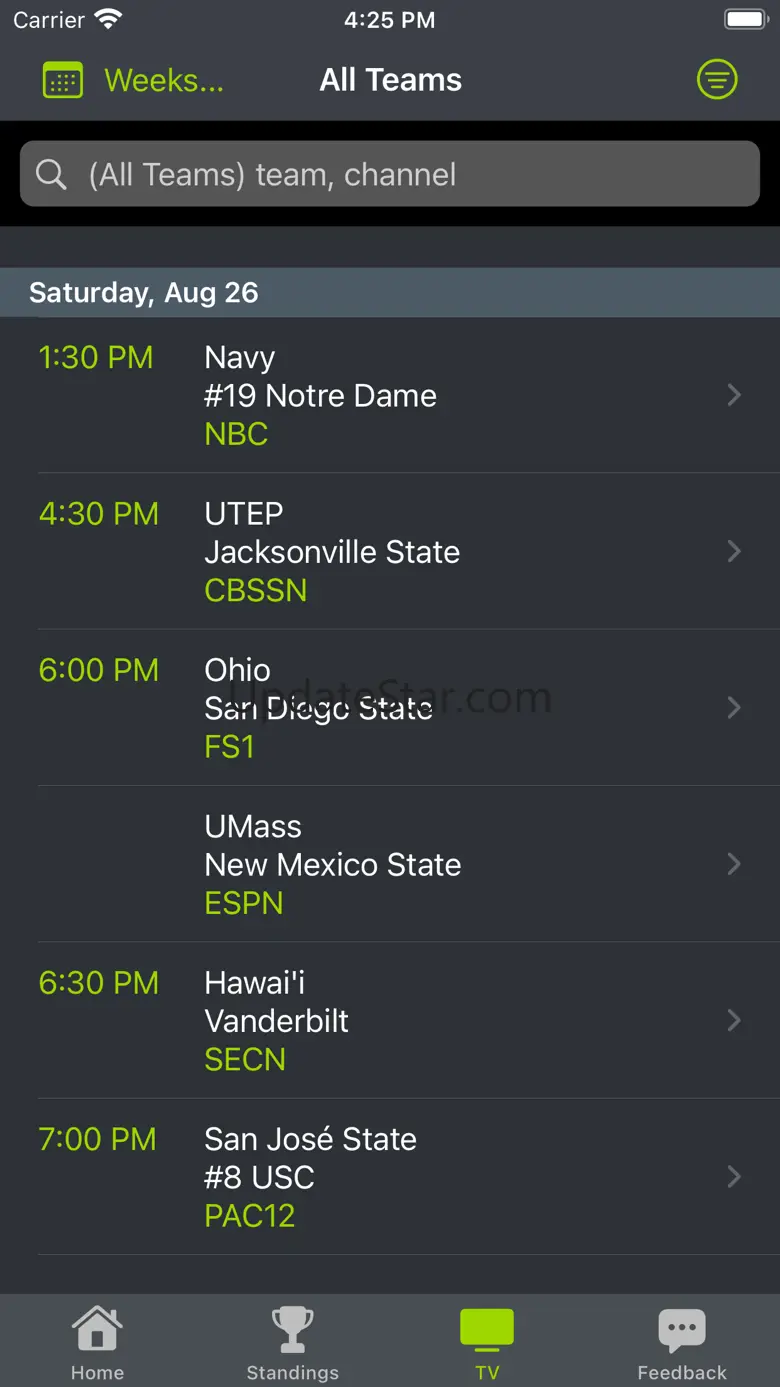
Task: Open the filter options icon
Action: coord(716,80)
